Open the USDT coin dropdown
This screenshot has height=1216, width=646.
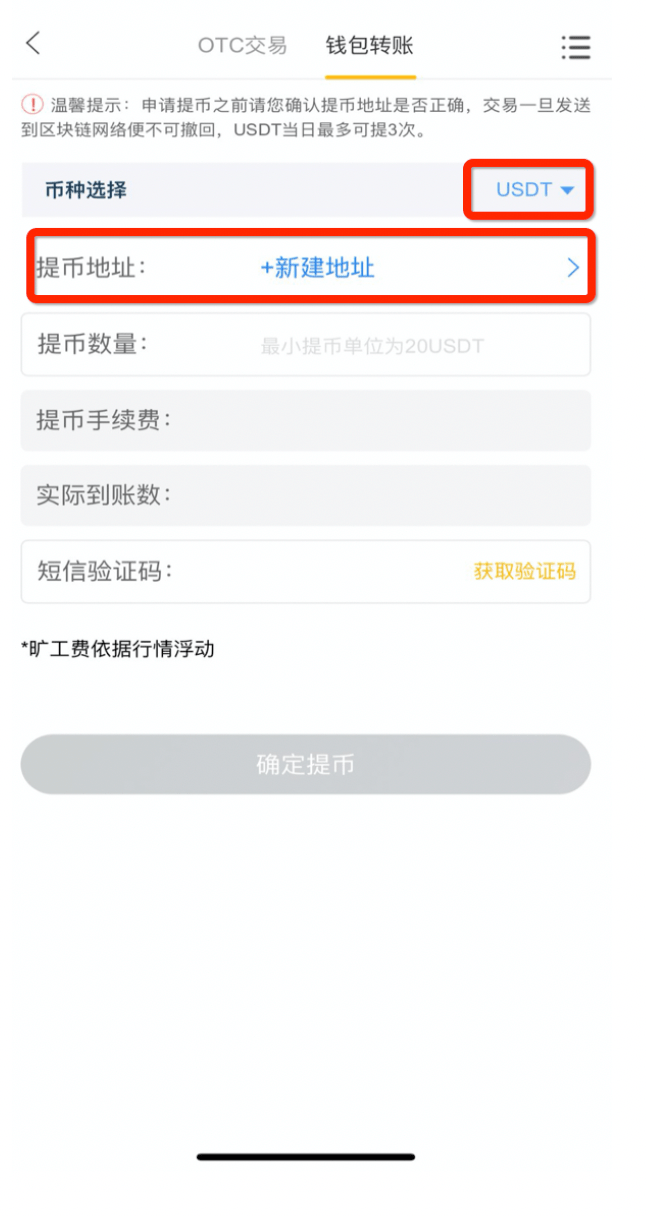(535, 190)
